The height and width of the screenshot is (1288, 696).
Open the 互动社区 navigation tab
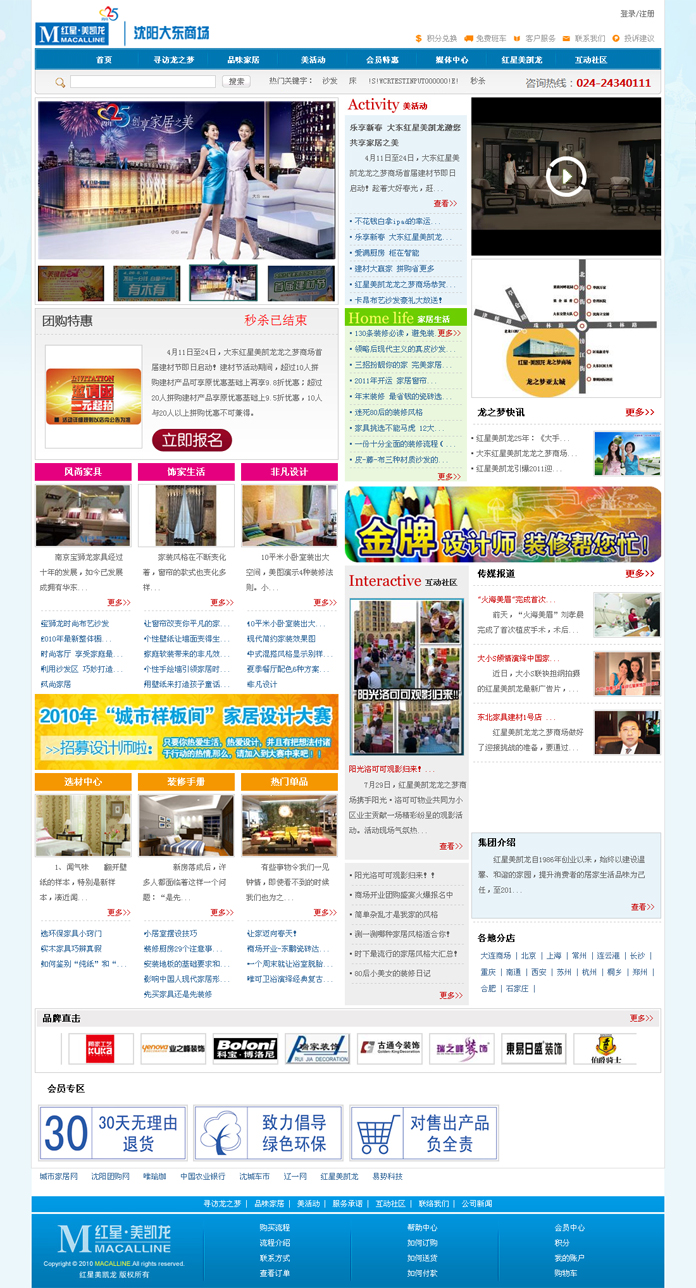(x=591, y=60)
